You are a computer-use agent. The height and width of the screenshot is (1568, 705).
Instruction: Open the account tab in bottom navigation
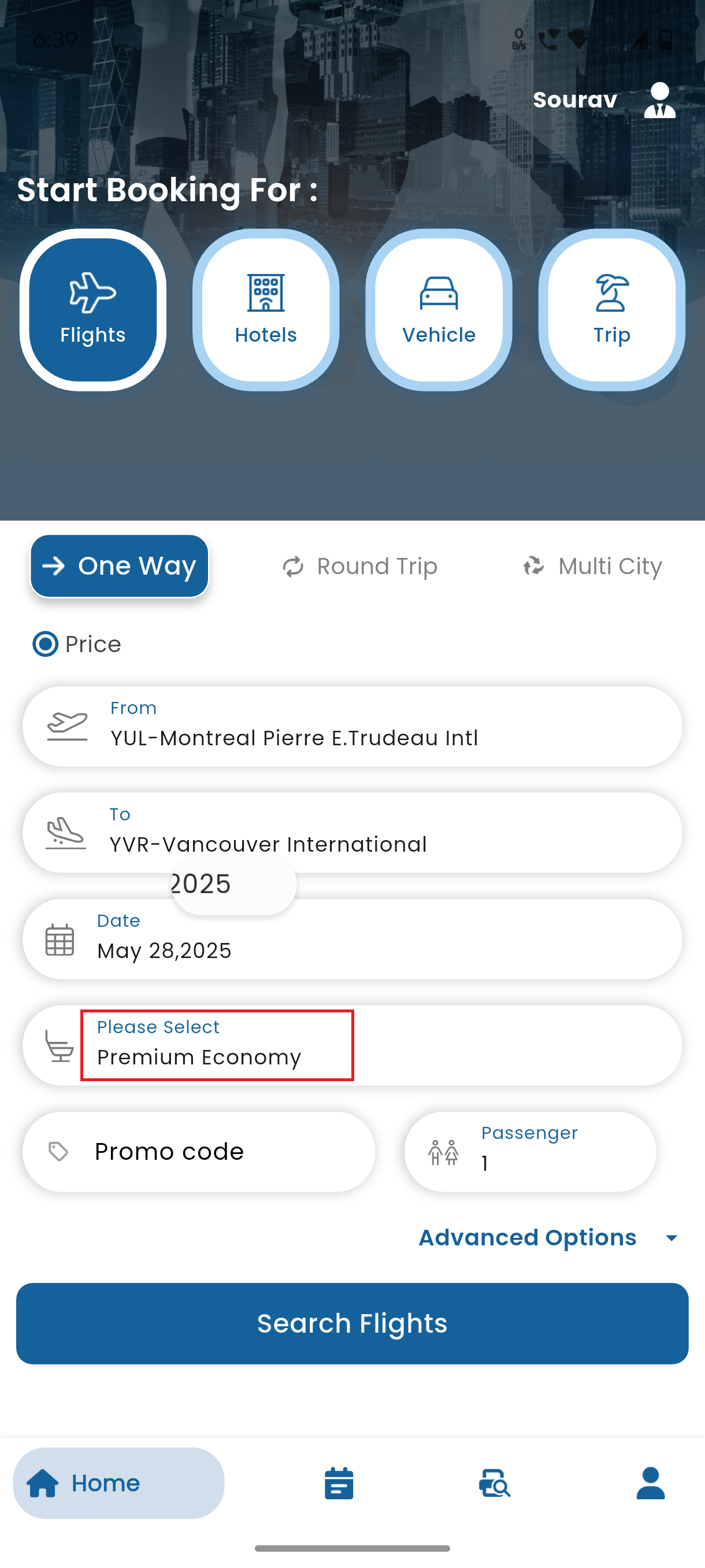(x=650, y=1483)
